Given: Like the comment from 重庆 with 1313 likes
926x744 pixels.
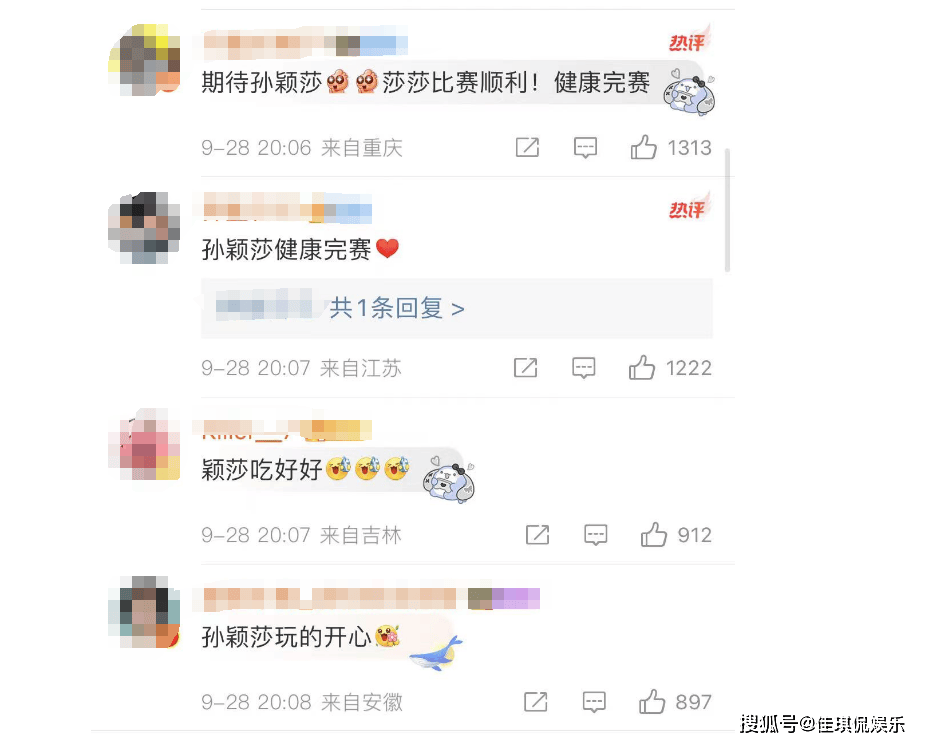Looking at the screenshot, I should click(644, 148).
